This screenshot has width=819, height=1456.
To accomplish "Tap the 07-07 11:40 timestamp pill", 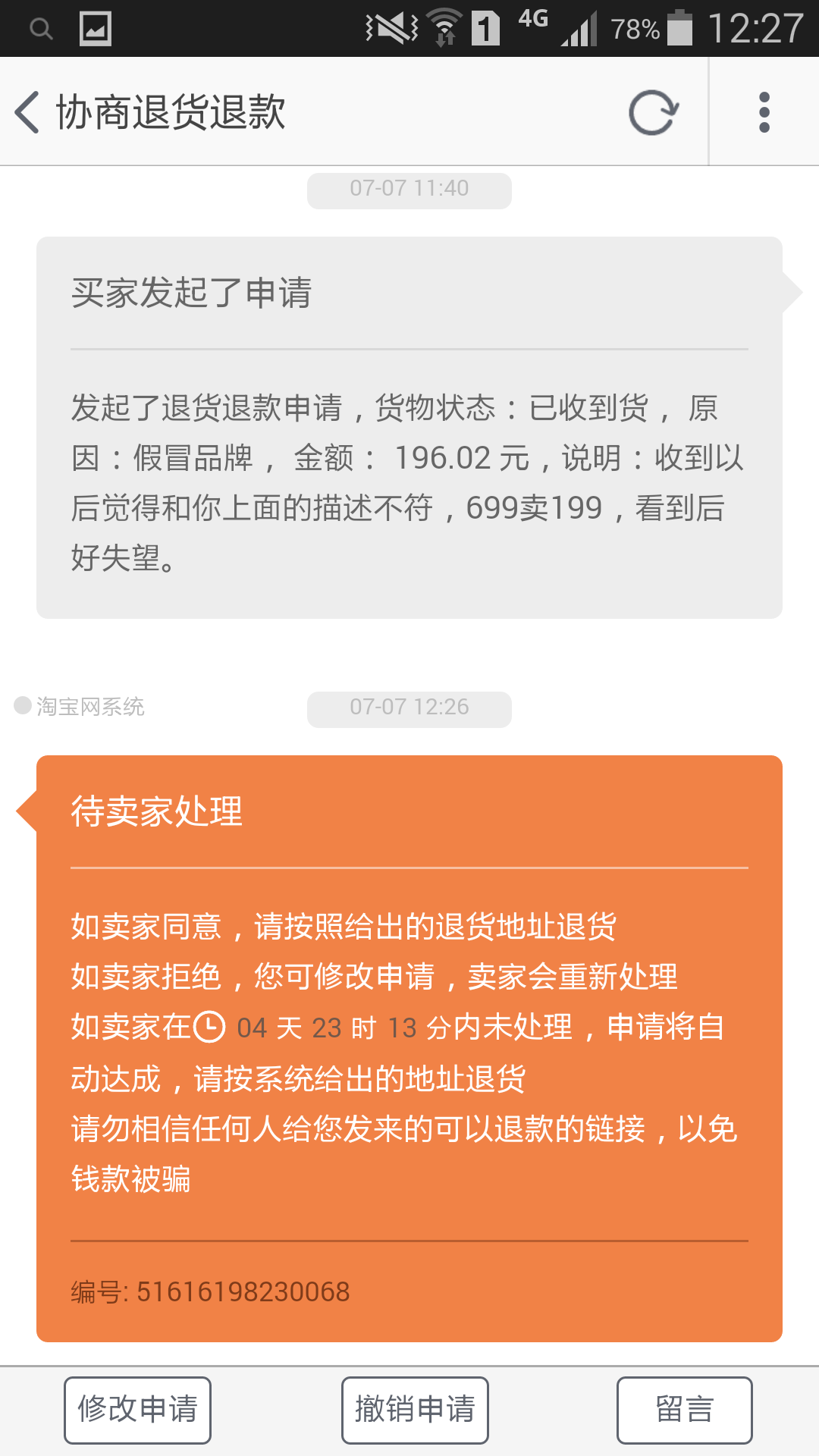I will coord(409,190).
